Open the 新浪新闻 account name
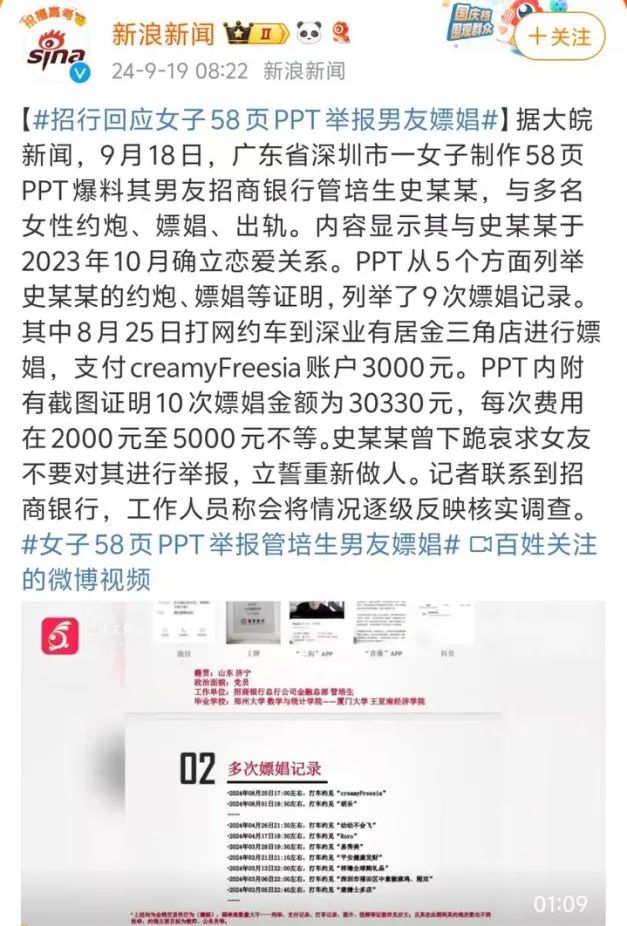Image resolution: width=627 pixels, height=926 pixels. tap(163, 34)
